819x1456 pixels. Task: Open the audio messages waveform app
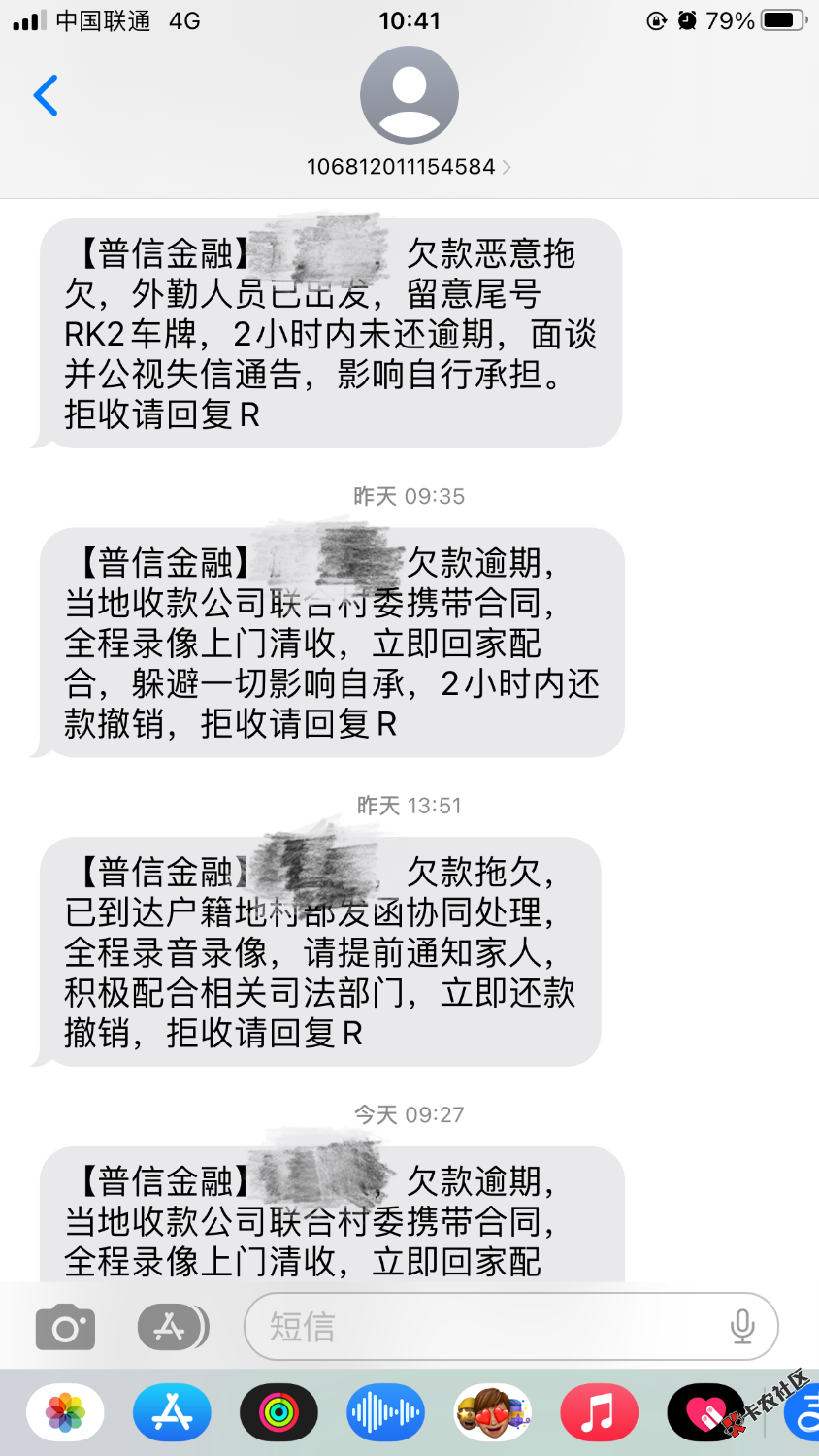[386, 1412]
